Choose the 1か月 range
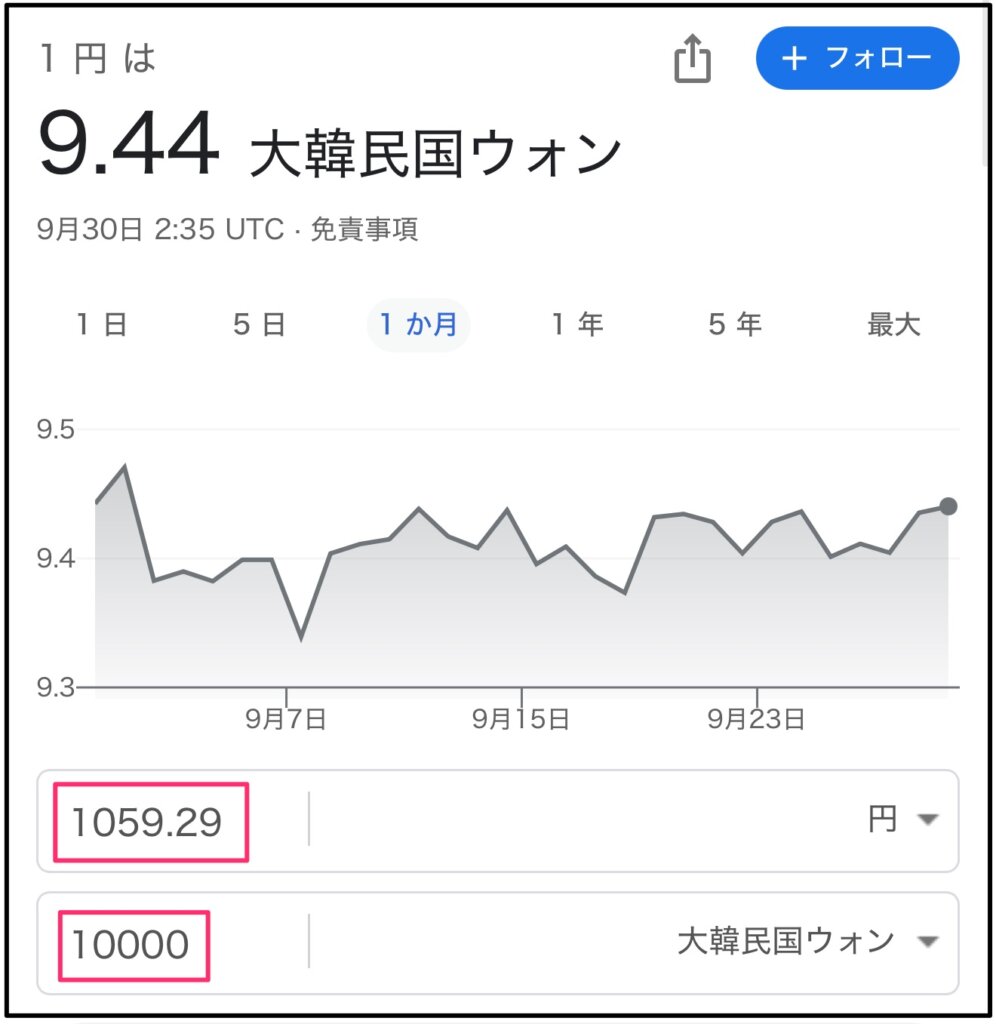 418,325
